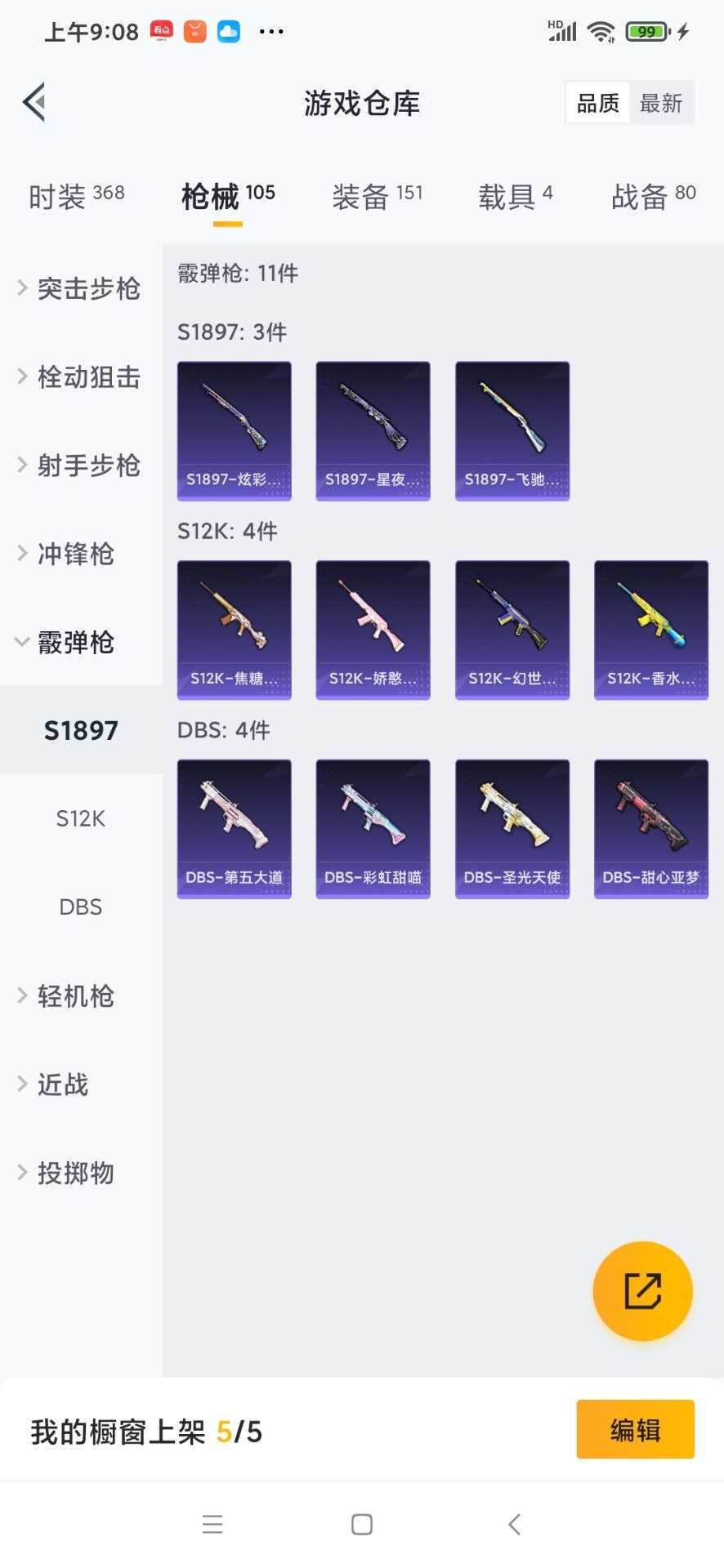Expand the 栓动狙击 category
The height and width of the screenshot is (1568, 724).
(x=80, y=376)
